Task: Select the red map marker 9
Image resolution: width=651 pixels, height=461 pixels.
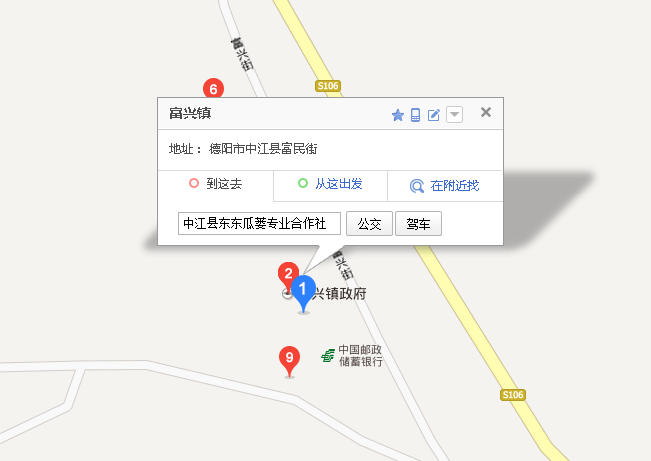Action: tap(289, 358)
